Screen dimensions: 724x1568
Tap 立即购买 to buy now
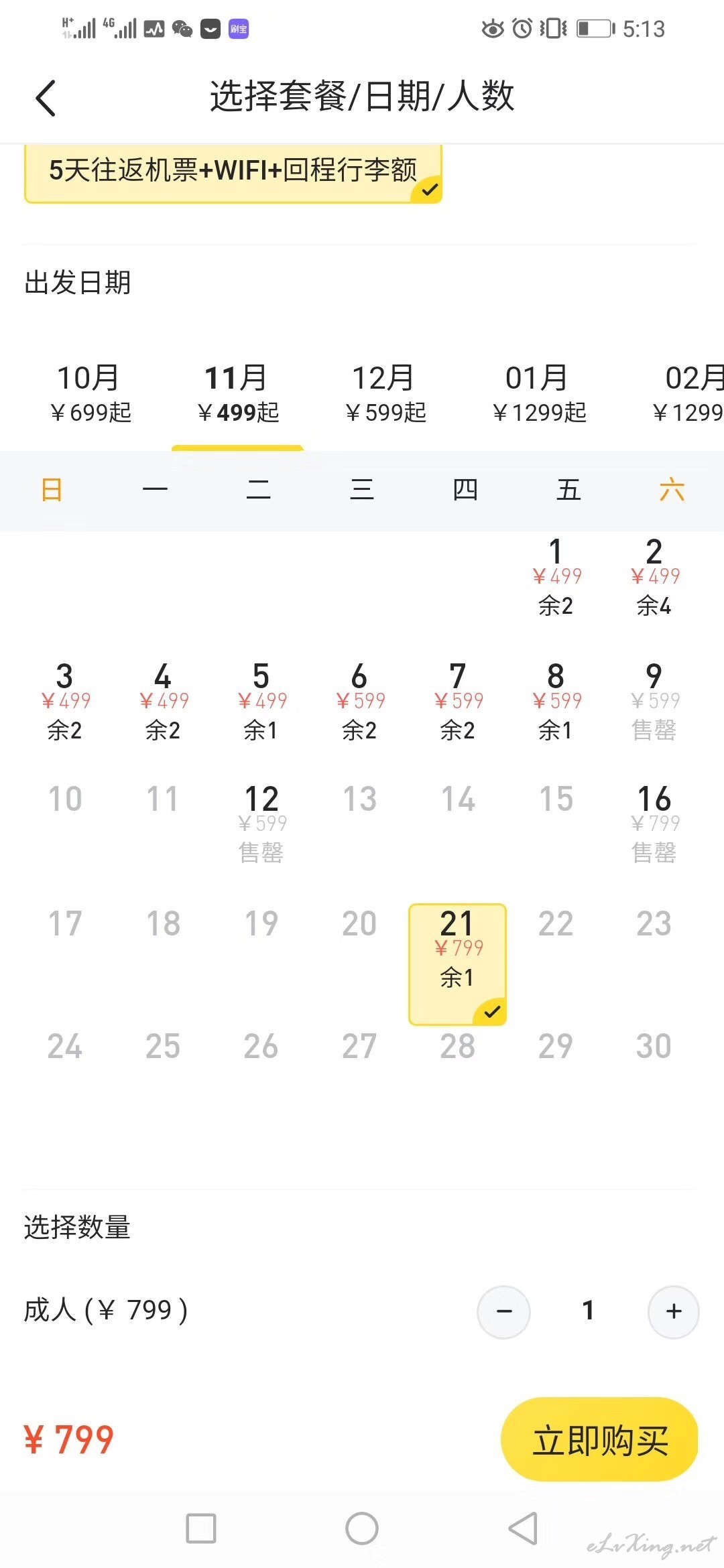click(x=599, y=1439)
